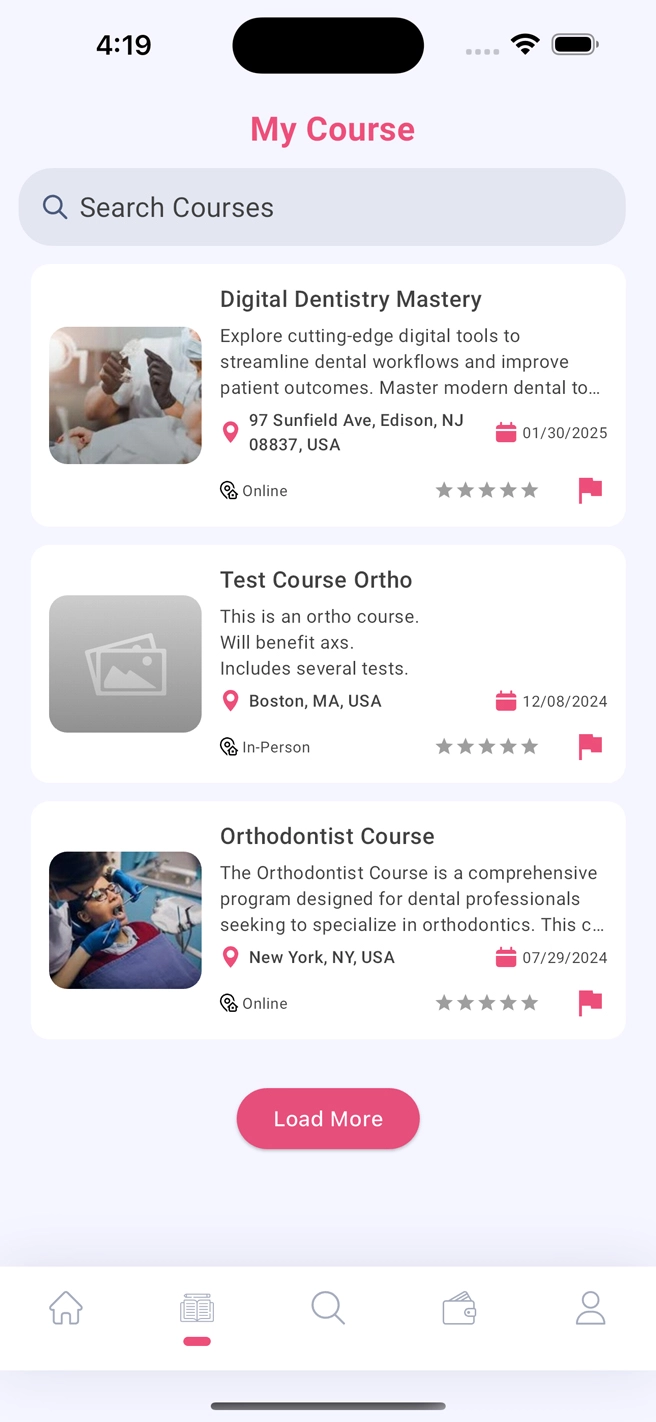This screenshot has width=656, height=1422.
Task: Rate Orthodontist Course with the stars
Action: click(x=487, y=1002)
